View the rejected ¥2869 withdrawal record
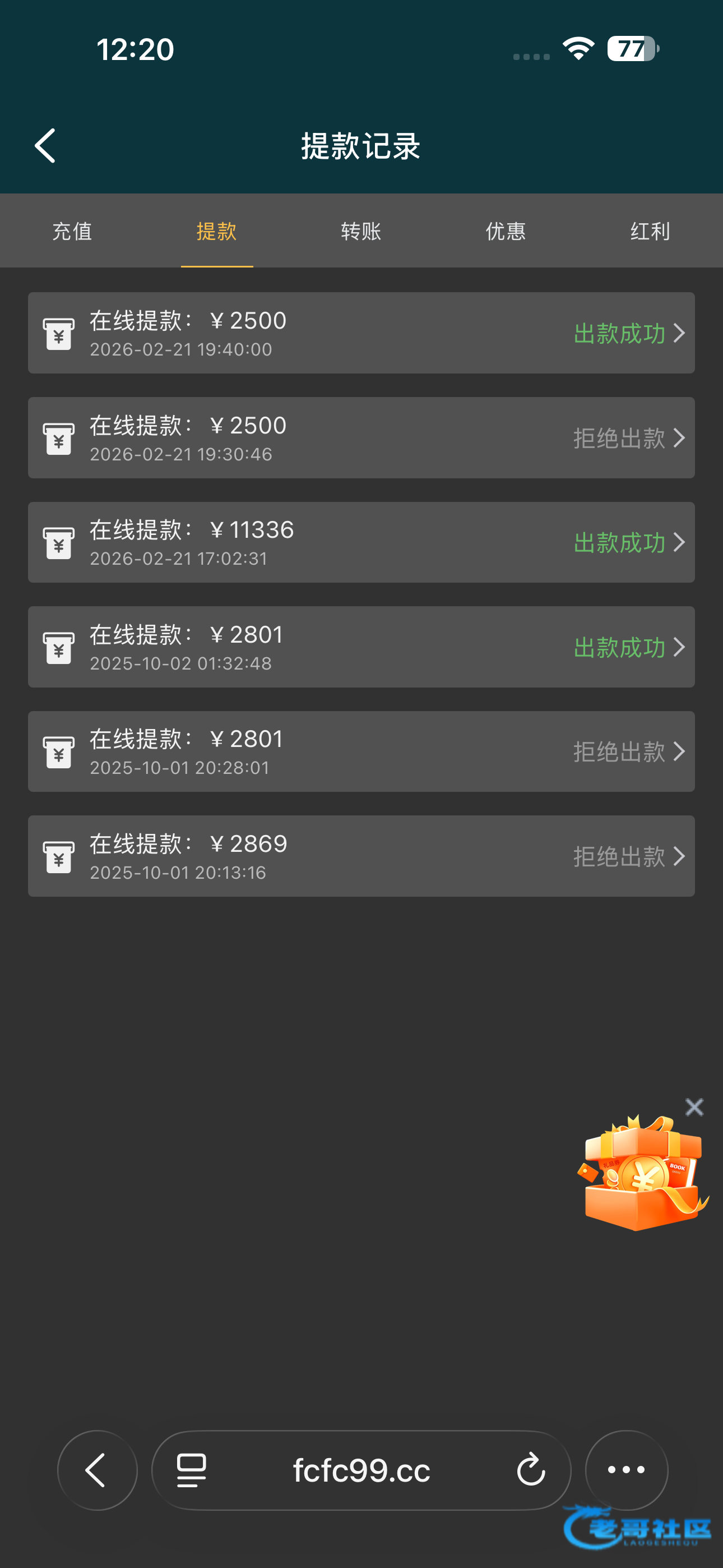Image resolution: width=723 pixels, height=1568 pixels. (x=361, y=856)
